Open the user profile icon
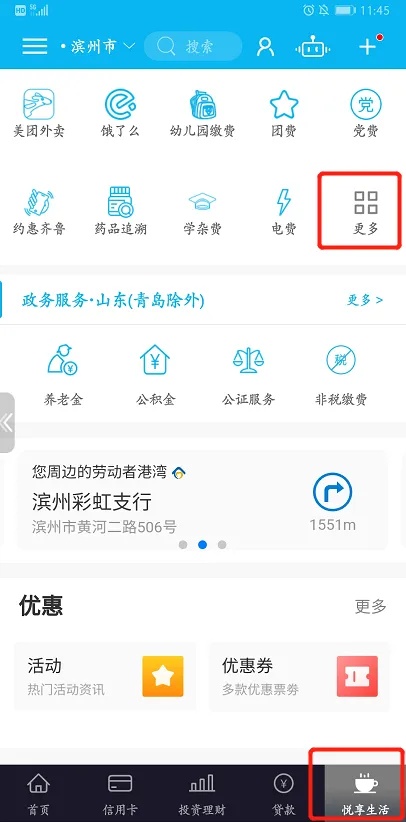 pyautogui.click(x=265, y=47)
